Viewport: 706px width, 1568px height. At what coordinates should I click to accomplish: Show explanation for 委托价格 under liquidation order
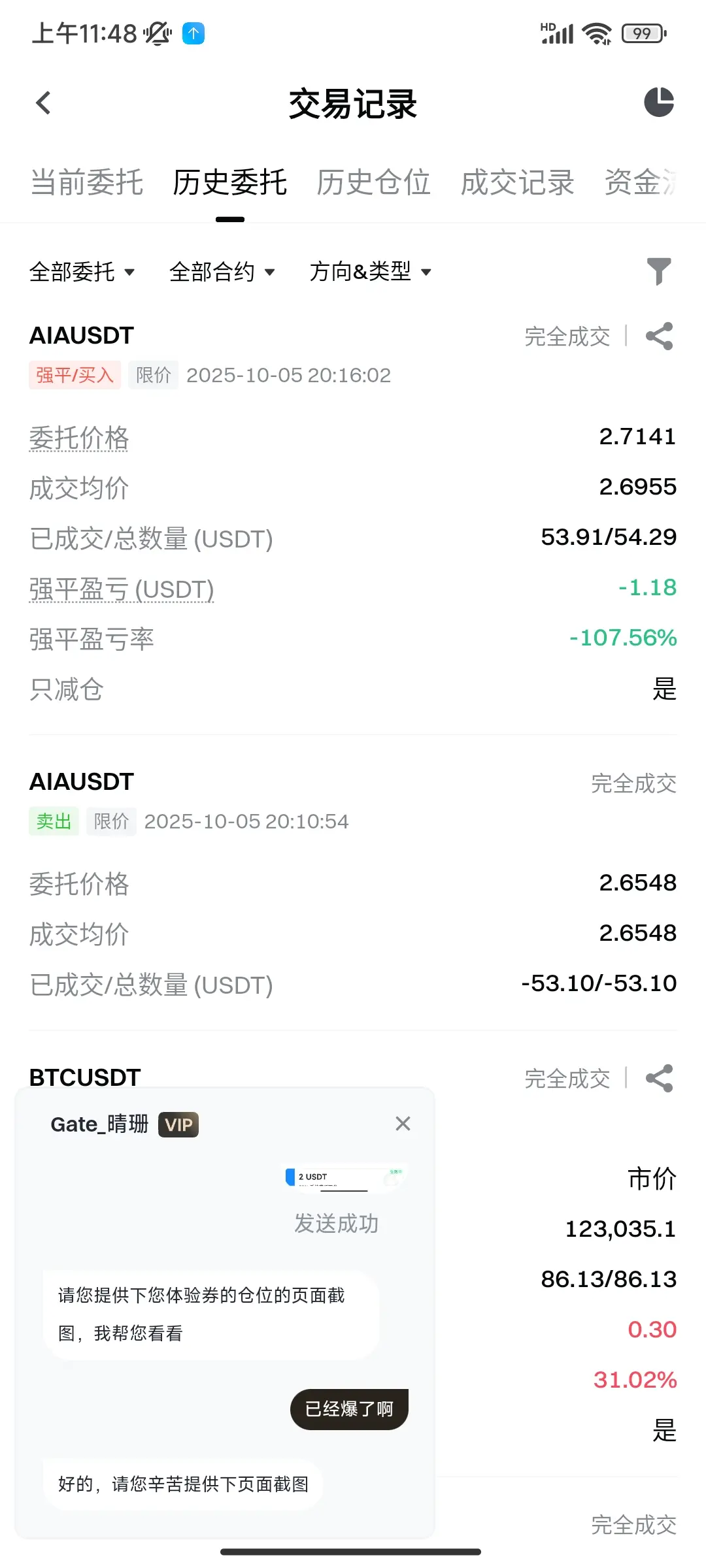[x=79, y=438]
